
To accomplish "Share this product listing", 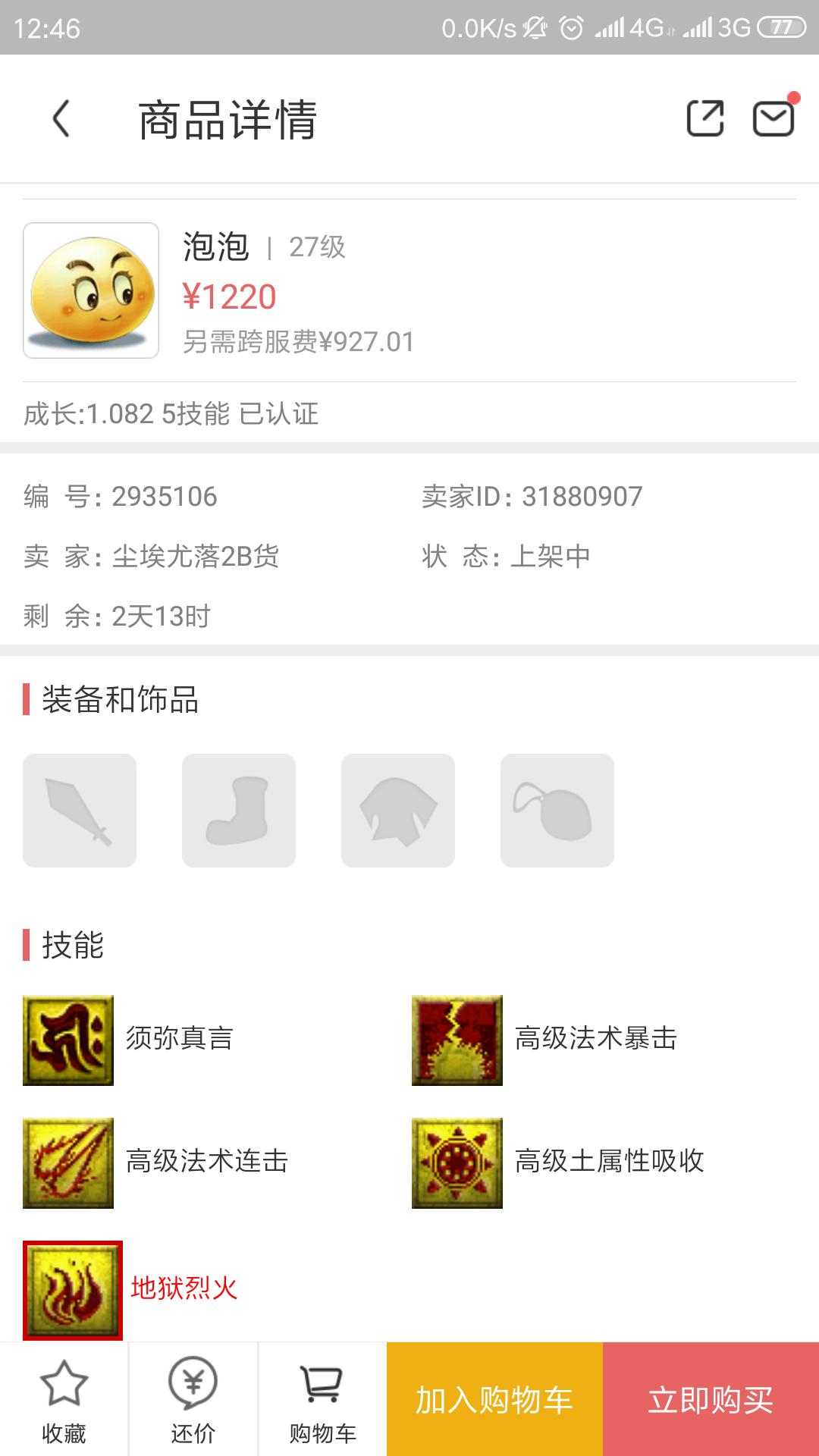I will 704,119.
